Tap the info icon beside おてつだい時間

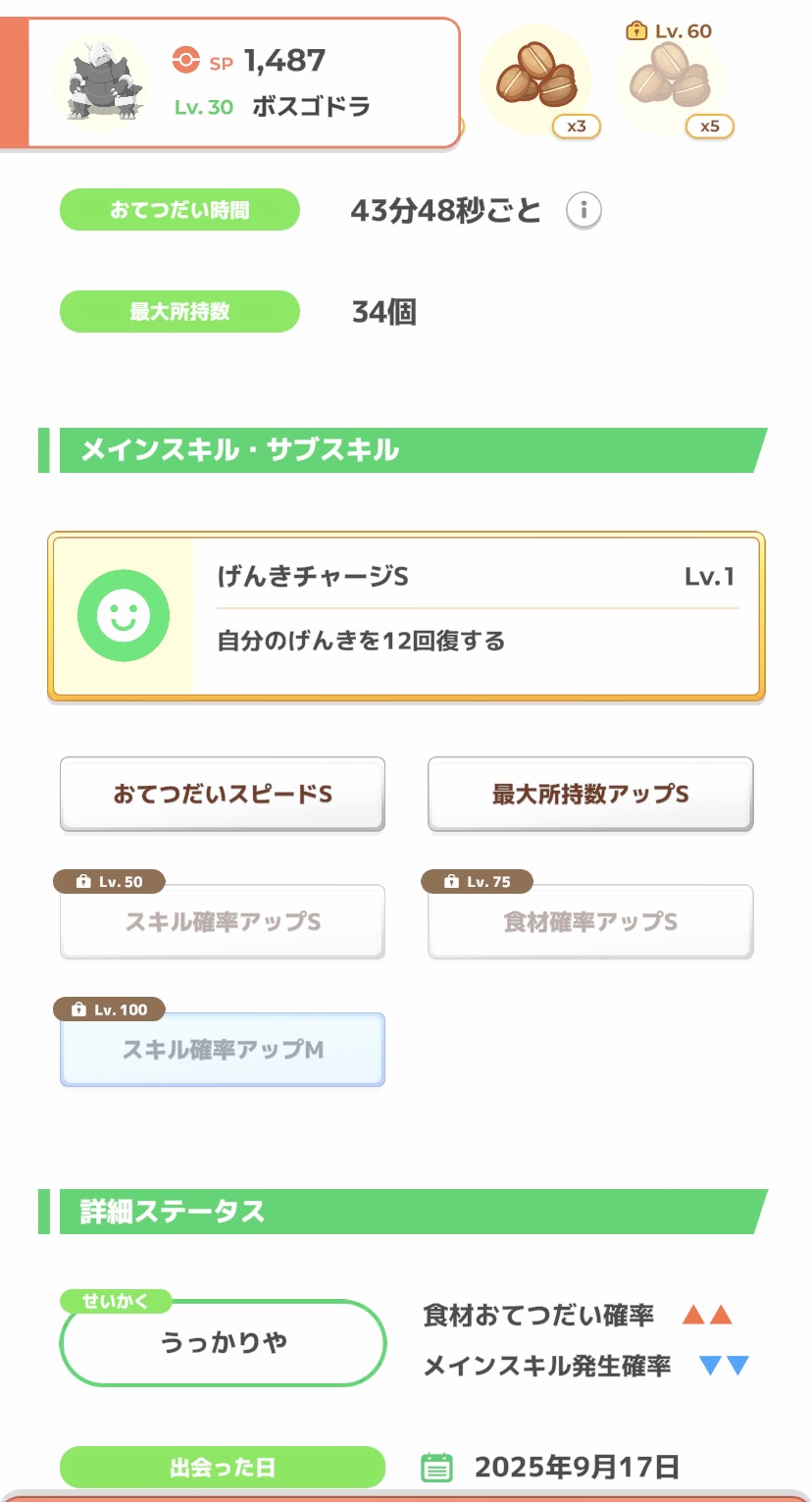[x=584, y=210]
